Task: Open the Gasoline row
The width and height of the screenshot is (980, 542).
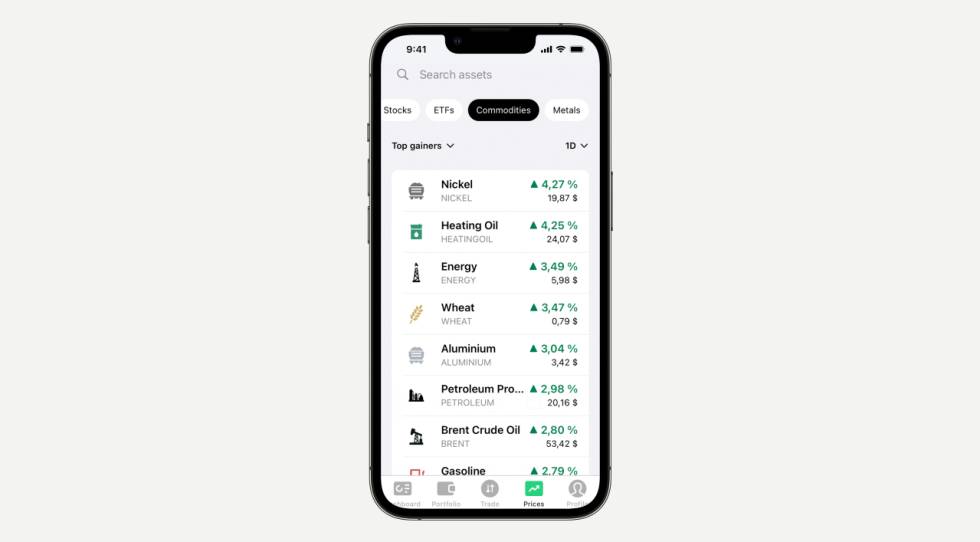Action: click(490, 469)
